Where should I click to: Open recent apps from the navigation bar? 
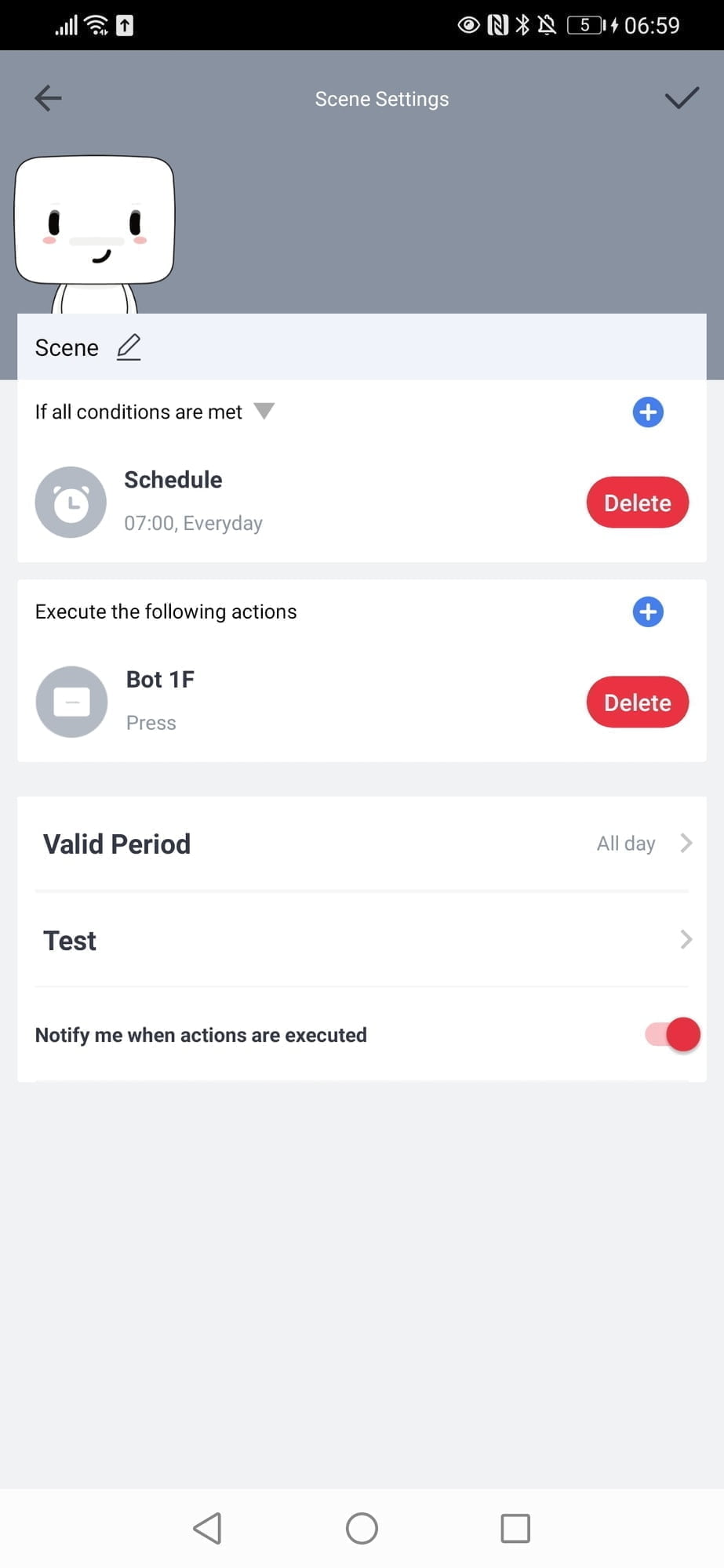click(x=515, y=1528)
